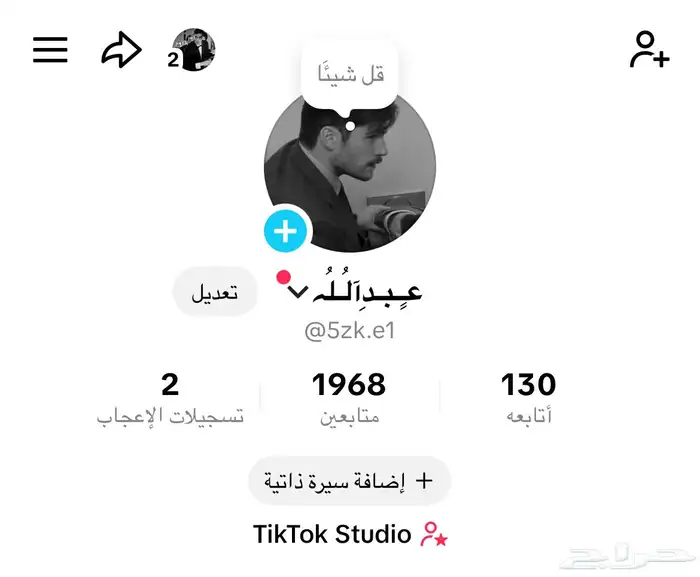Add friends with the person-plus icon
The image size is (700, 577).
[x=648, y=49]
